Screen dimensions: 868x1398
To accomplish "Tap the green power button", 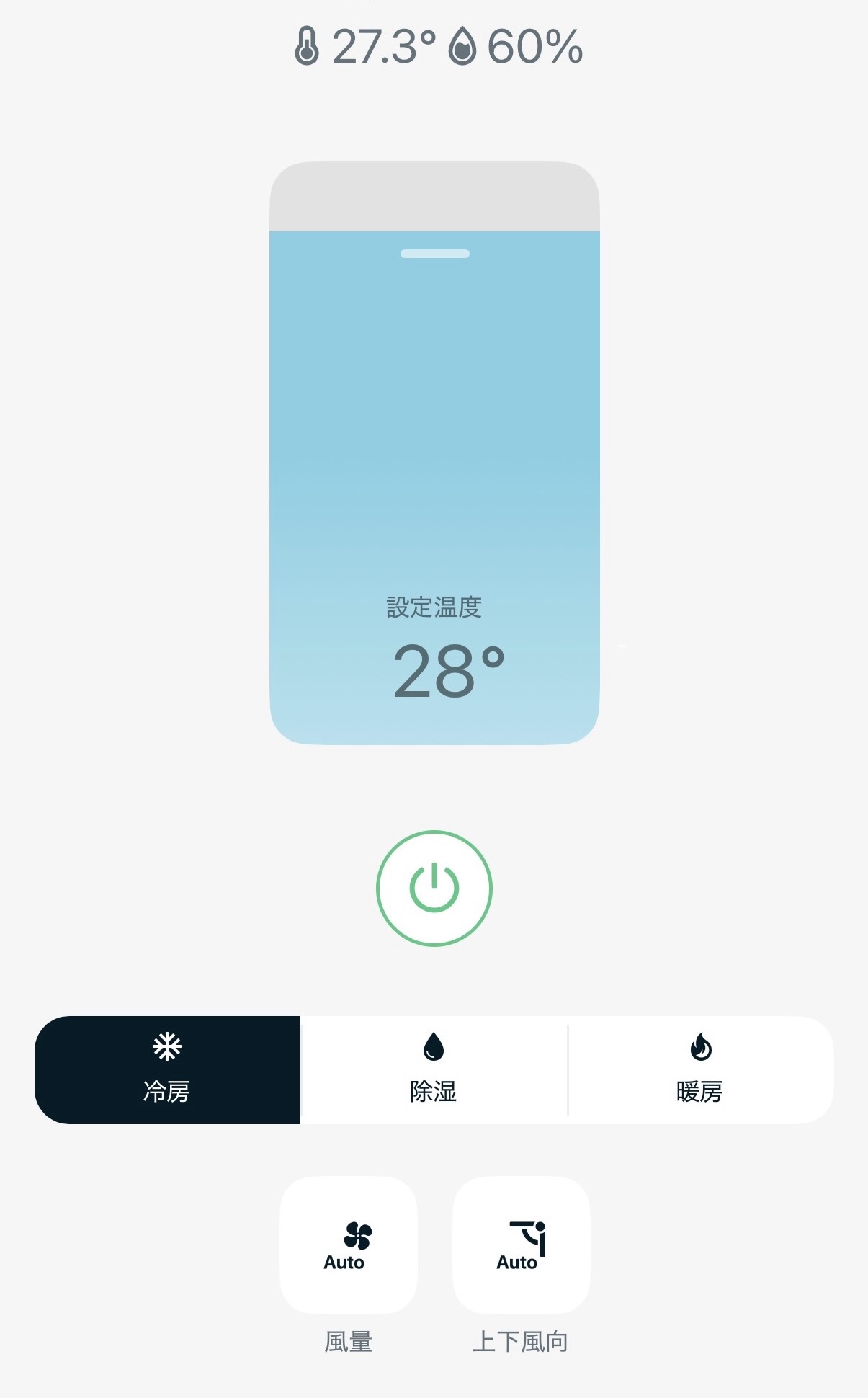I will pyautogui.click(x=434, y=888).
